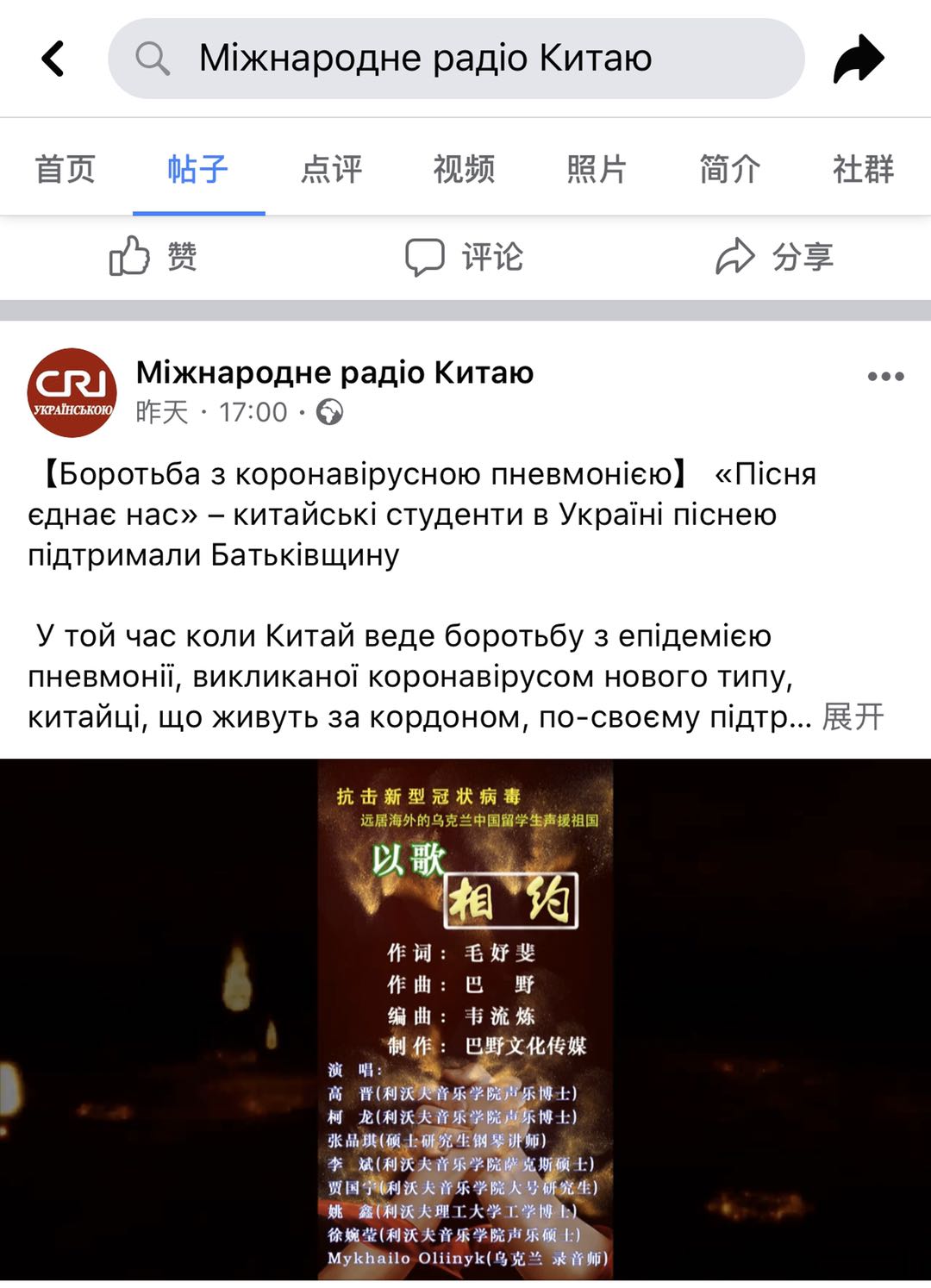This screenshot has height=1288, width=931.
Task: Share this page via the arrow icon
Action: [x=859, y=59]
